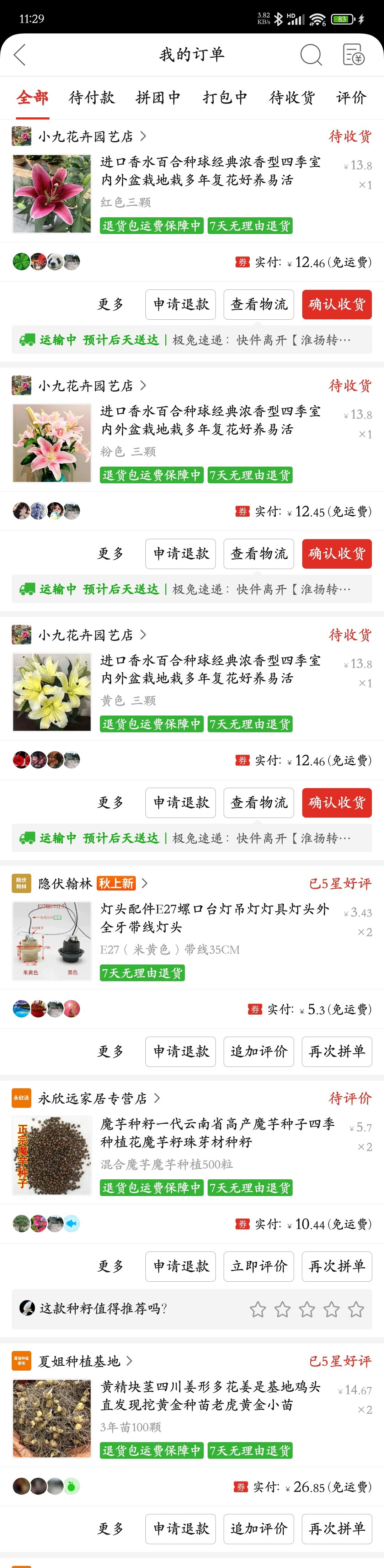Select the 打包中 tab
Image resolution: width=384 pixels, height=1568 pixels.
pos(225,97)
